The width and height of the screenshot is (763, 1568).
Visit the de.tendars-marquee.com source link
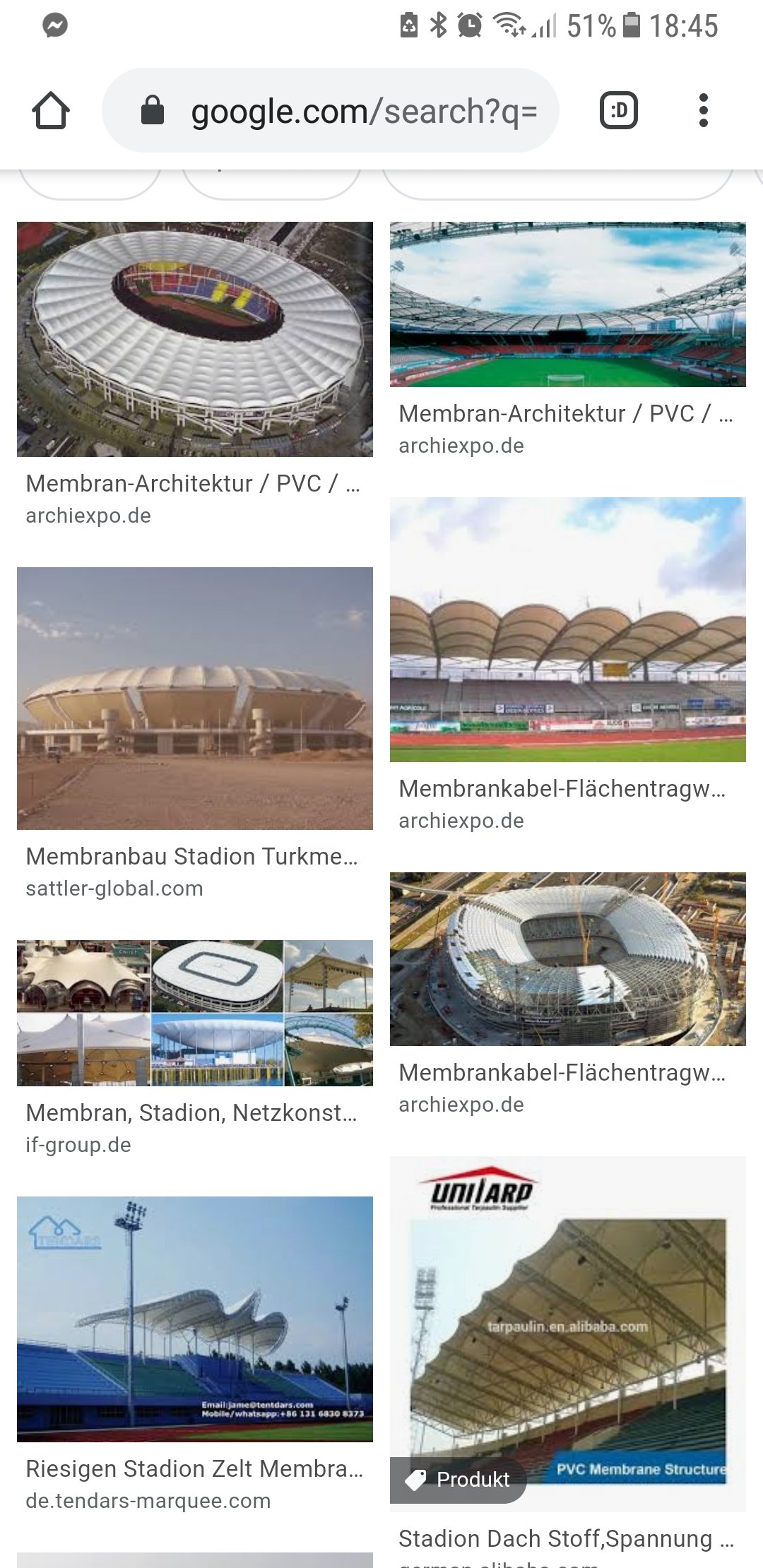coord(148,1501)
